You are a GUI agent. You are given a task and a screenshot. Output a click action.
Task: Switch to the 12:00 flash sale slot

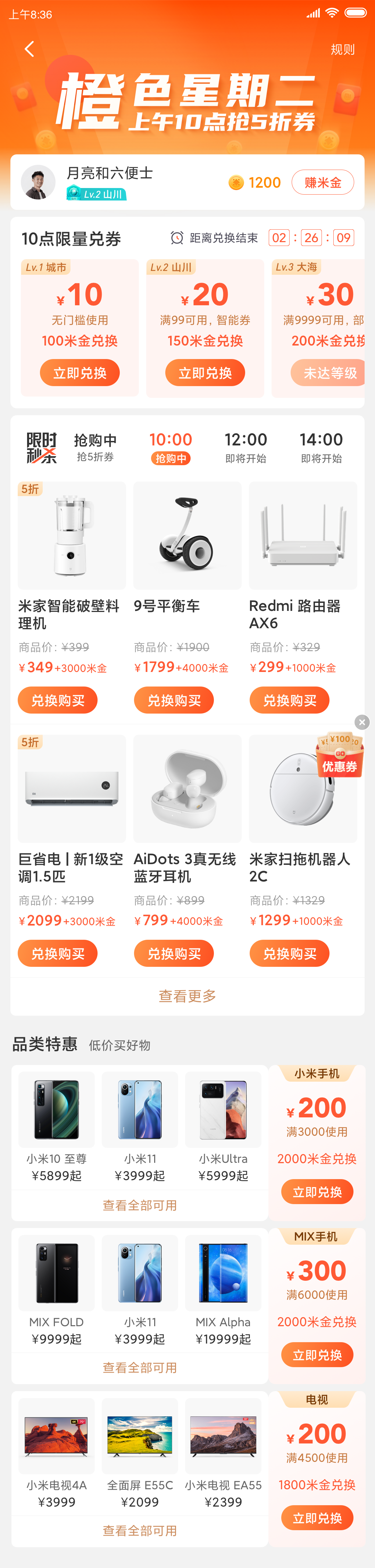pos(245,447)
